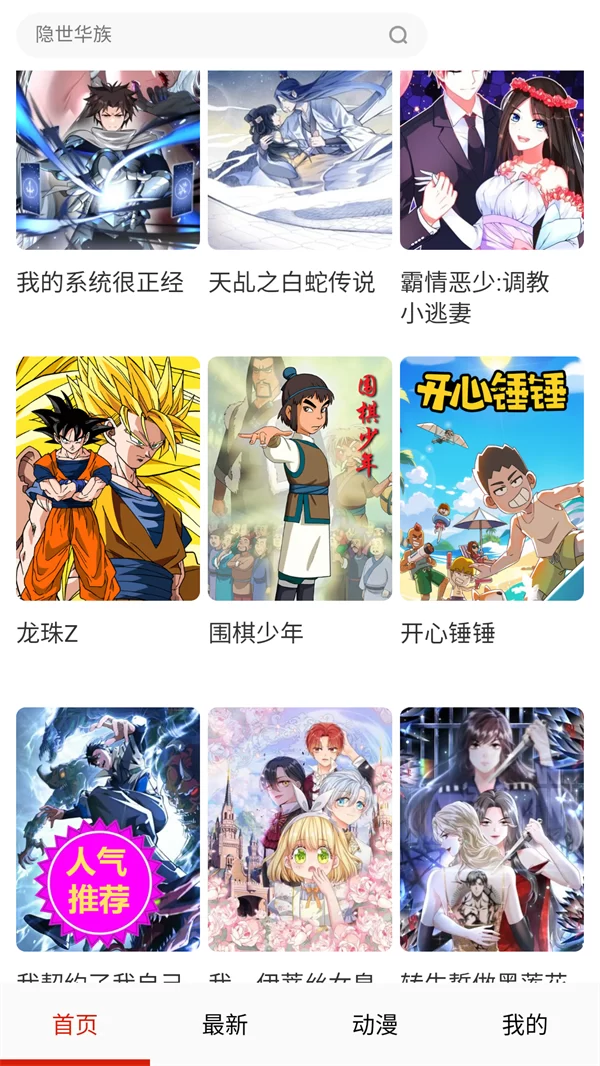The image size is (600, 1066).
Task: Switch to the 首页 tab
Action: pyautogui.click(x=75, y=1025)
